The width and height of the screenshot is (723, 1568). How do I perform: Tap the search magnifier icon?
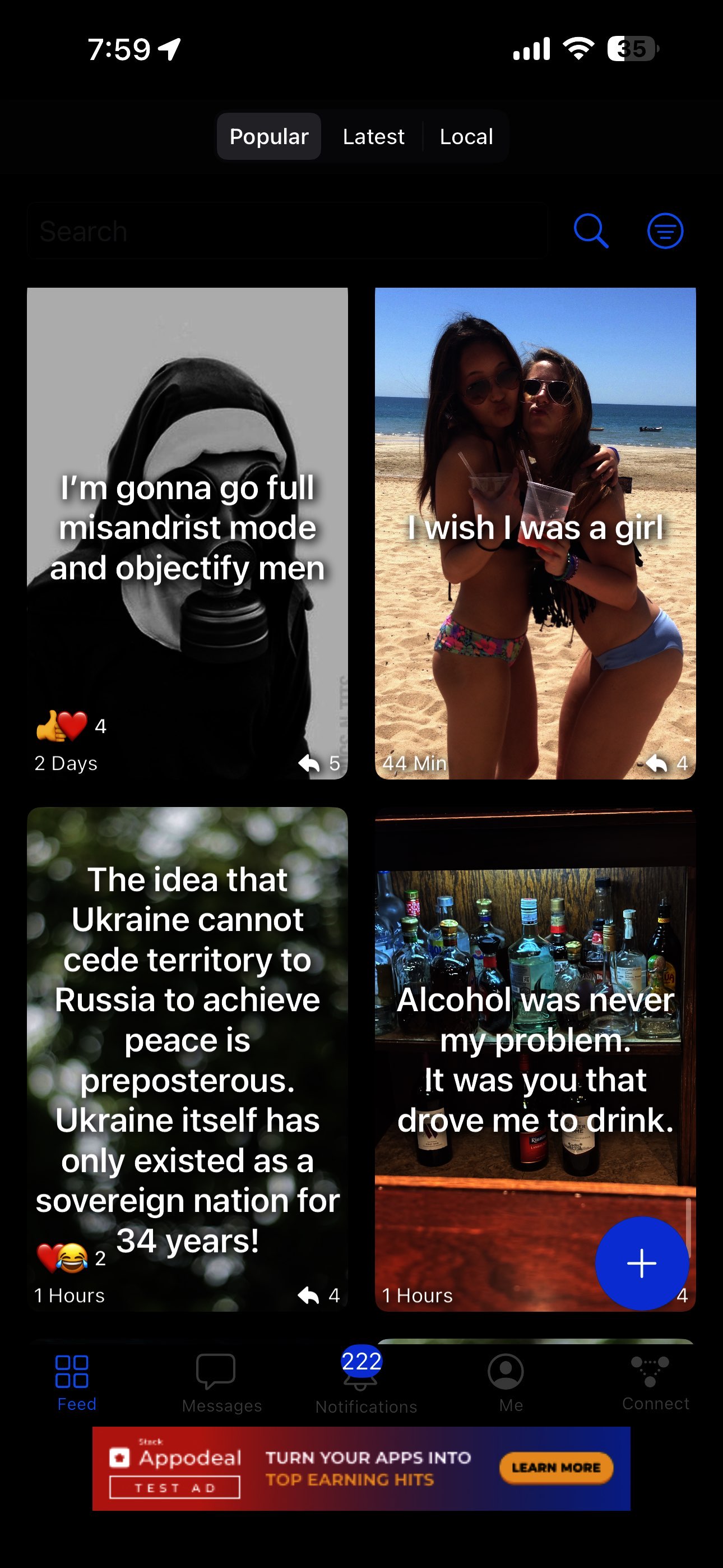591,230
